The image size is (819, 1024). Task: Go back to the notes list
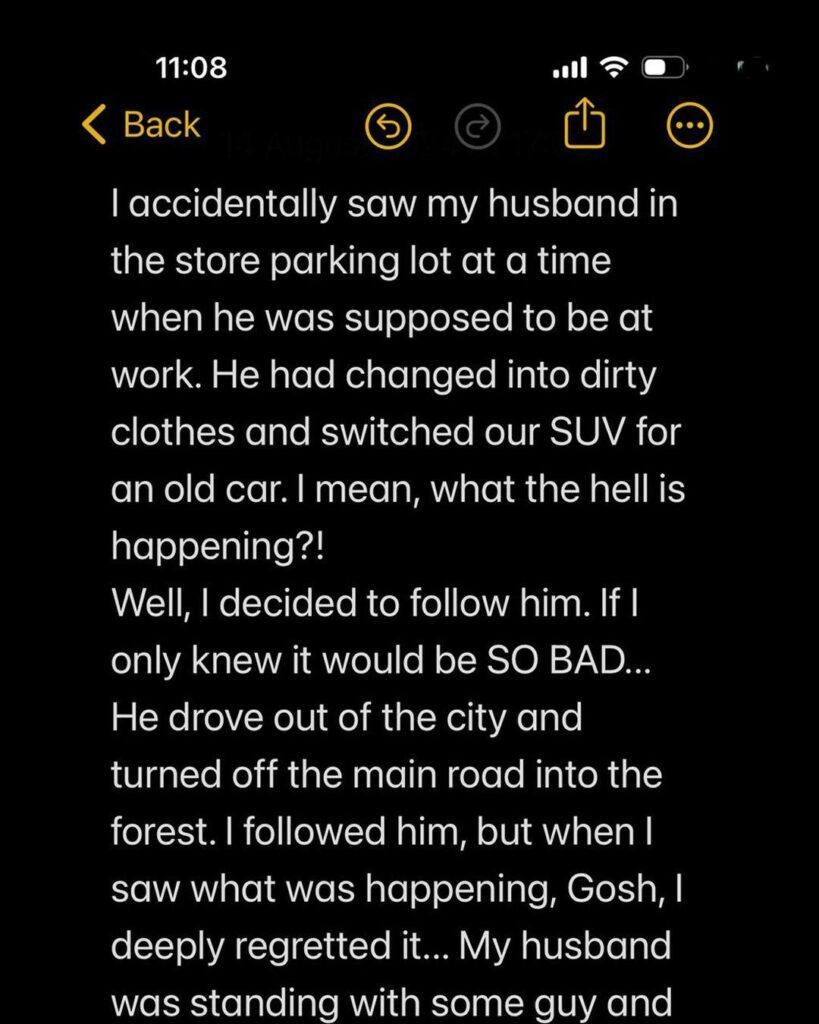coord(140,126)
